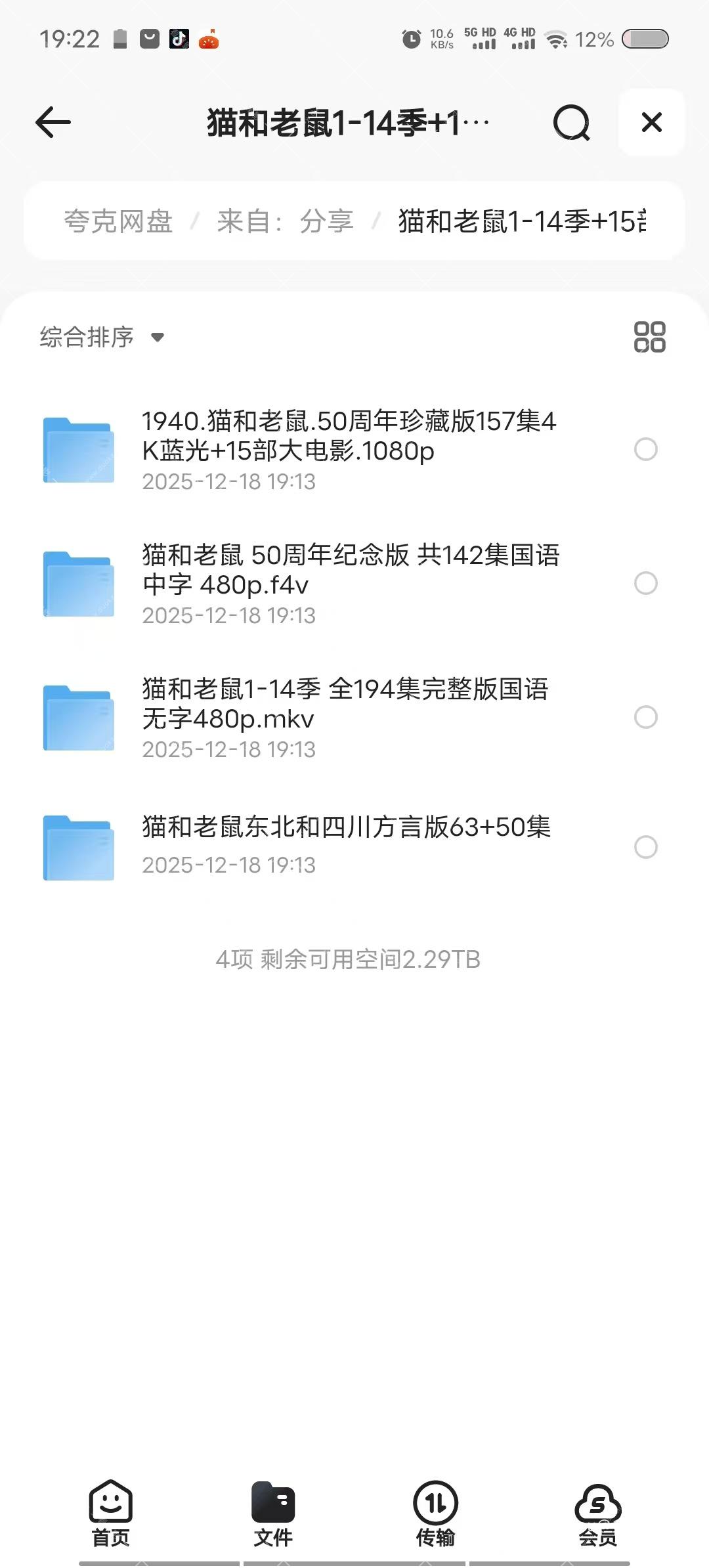Viewport: 709px width, 1568px height.
Task: Mark the 东北和四川方言版 folder for selection
Action: [x=647, y=848]
